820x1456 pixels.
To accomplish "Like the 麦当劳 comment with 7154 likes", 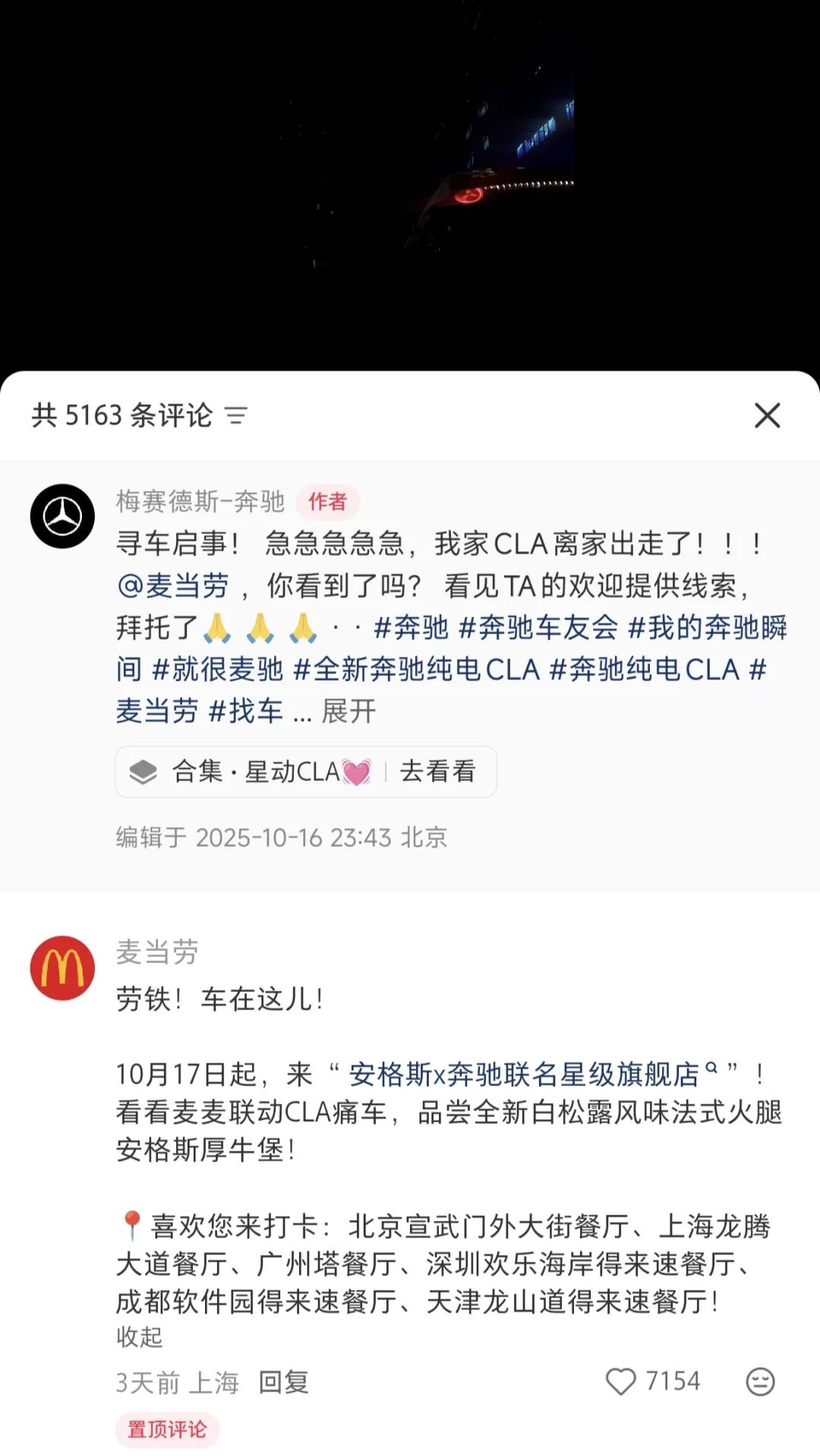I will click(x=620, y=1382).
